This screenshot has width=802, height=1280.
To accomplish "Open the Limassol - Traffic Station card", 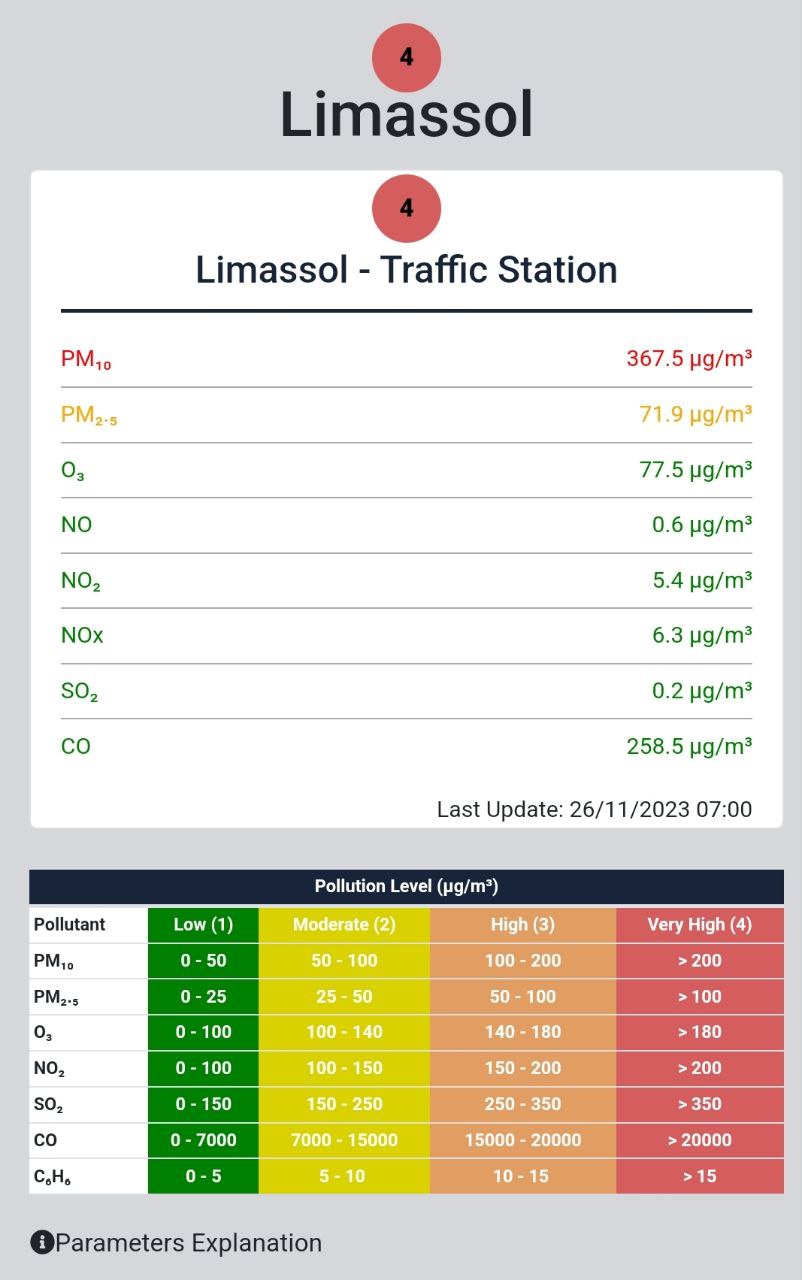I will tap(406, 270).
